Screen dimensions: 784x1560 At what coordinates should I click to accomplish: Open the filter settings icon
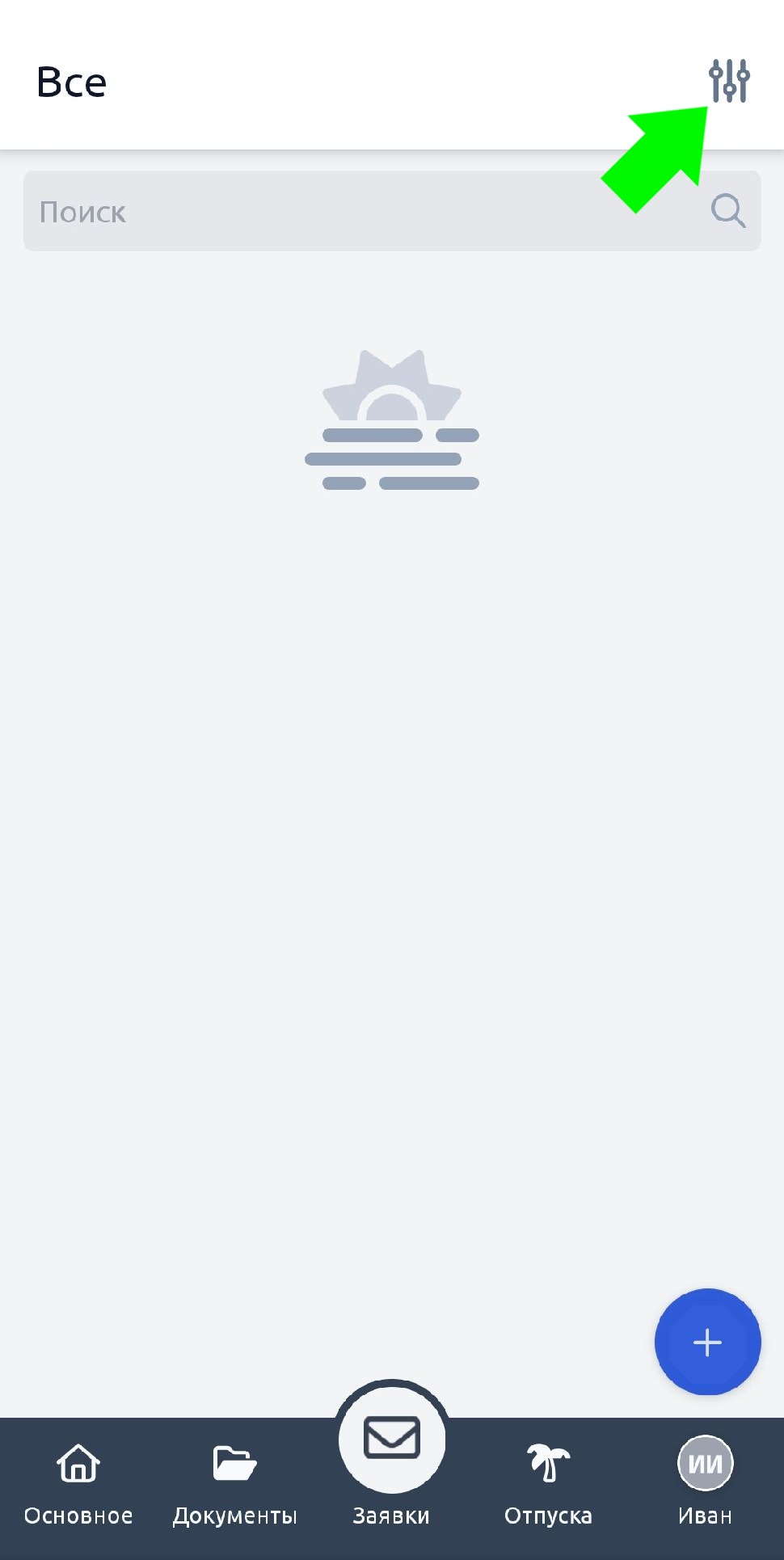pos(729,81)
